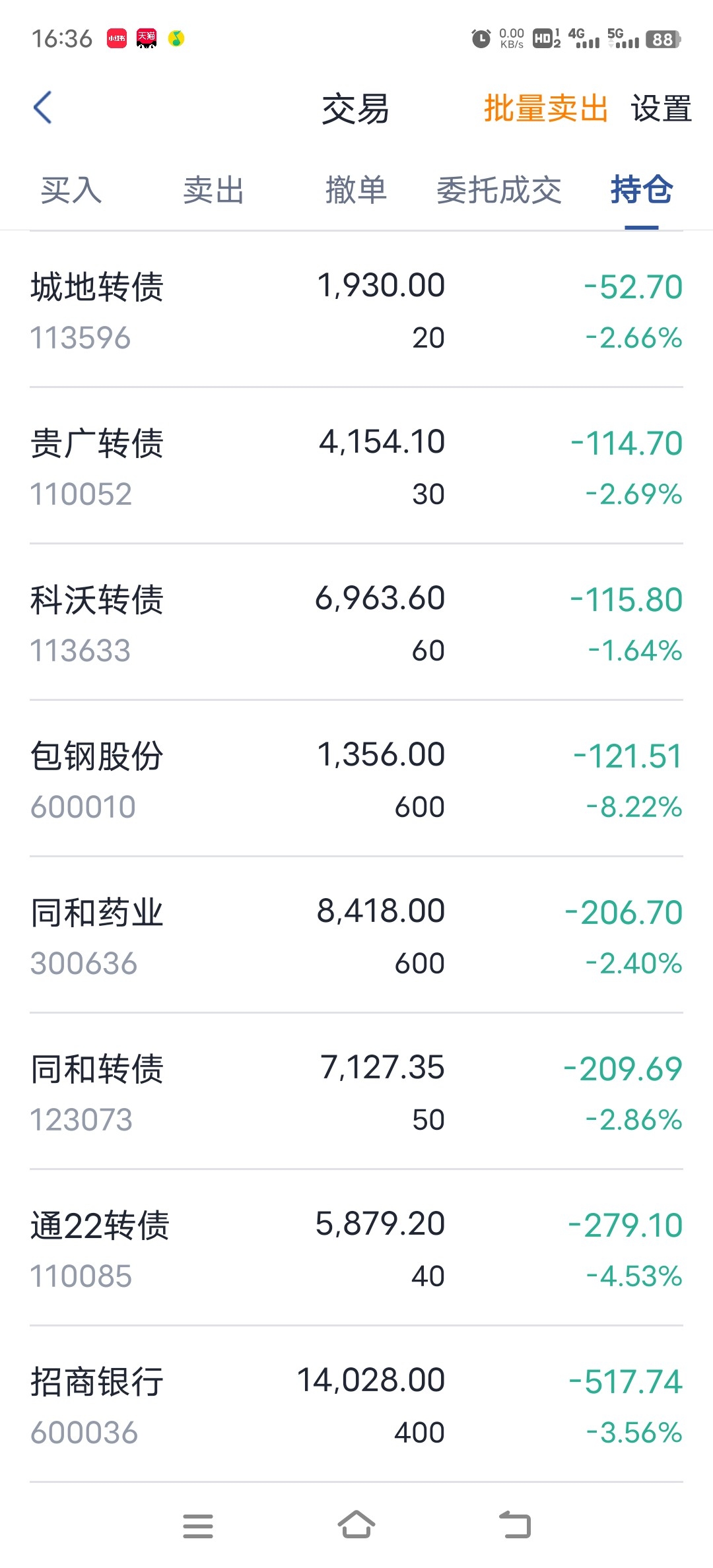Select the 委托成交 tab
The width and height of the screenshot is (713, 1568).
(498, 190)
